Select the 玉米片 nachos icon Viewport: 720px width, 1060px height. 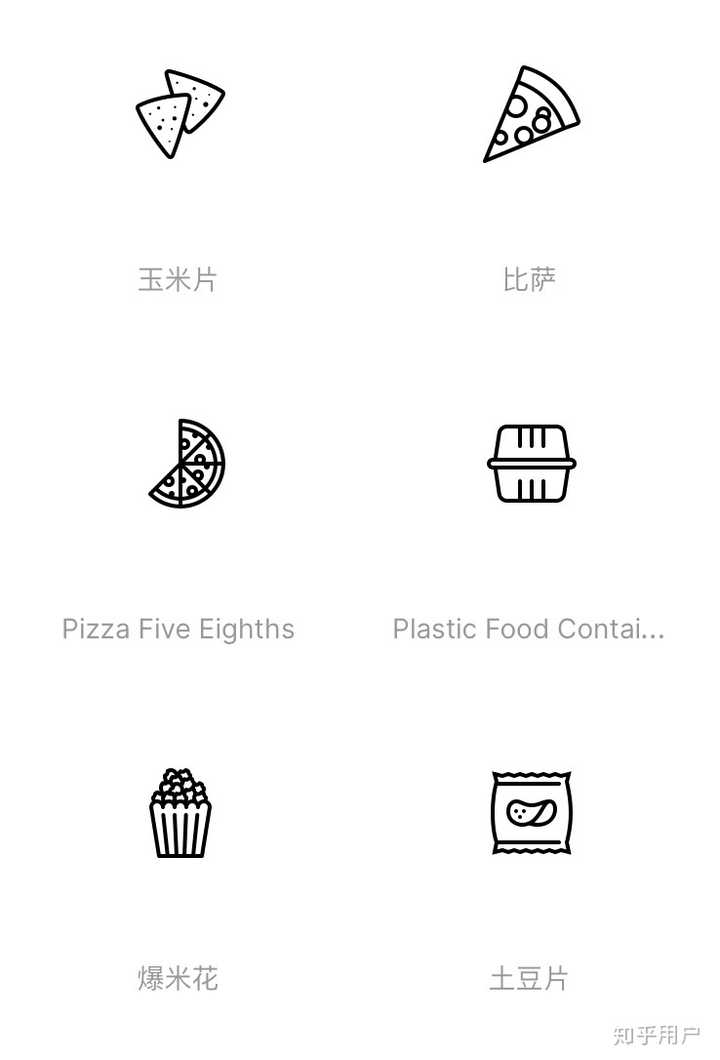pos(180,114)
